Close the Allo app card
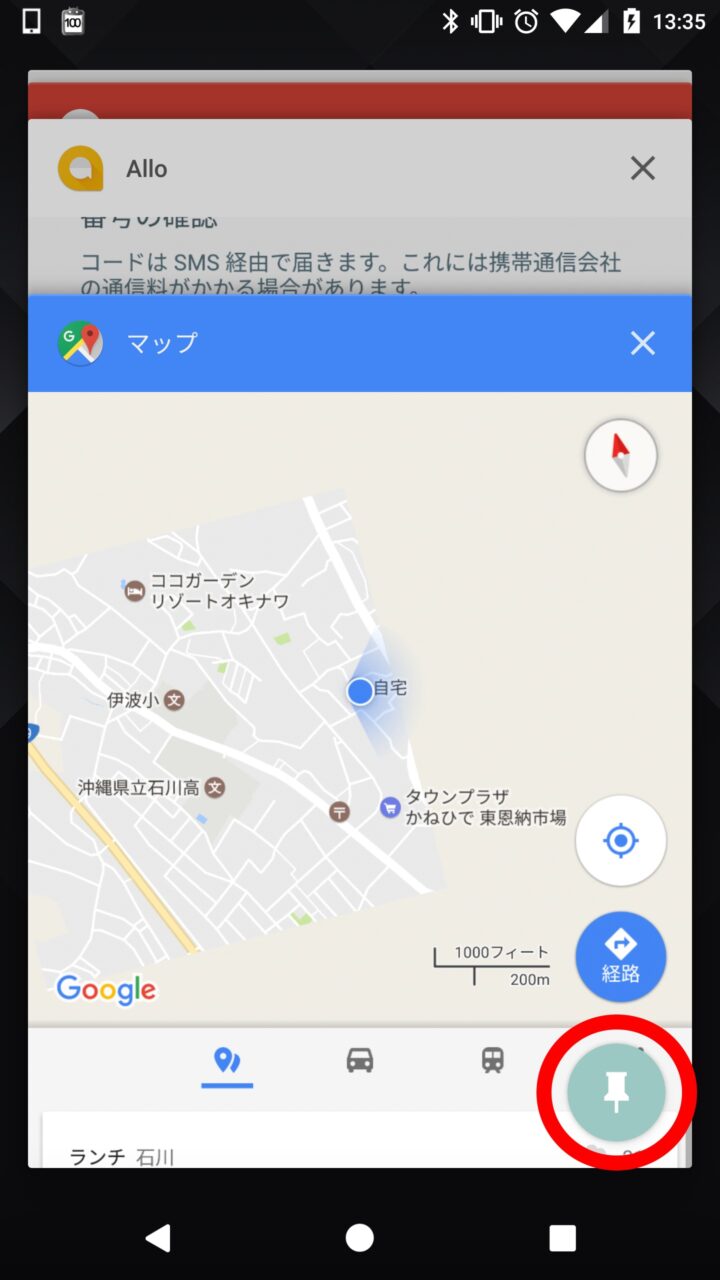The width and height of the screenshot is (720, 1280). (x=642, y=168)
